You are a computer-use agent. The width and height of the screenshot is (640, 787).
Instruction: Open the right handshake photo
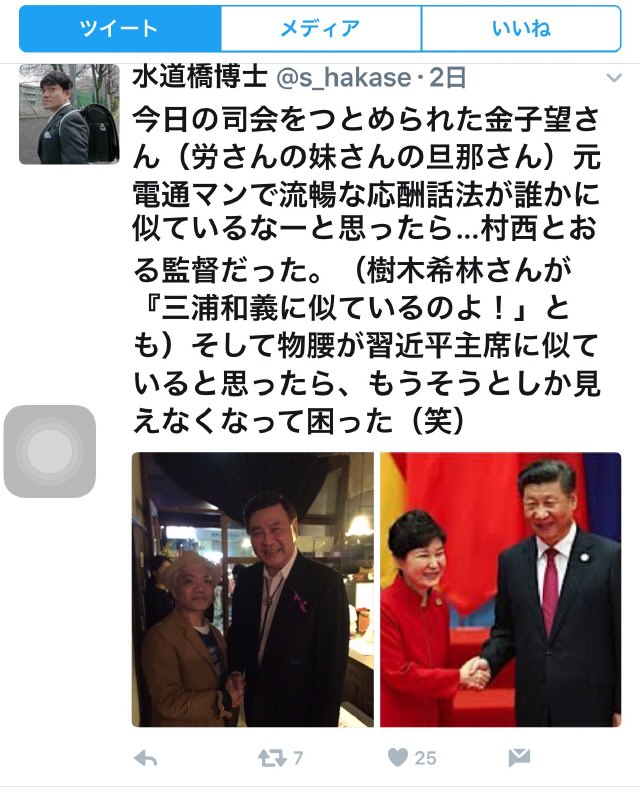500,589
